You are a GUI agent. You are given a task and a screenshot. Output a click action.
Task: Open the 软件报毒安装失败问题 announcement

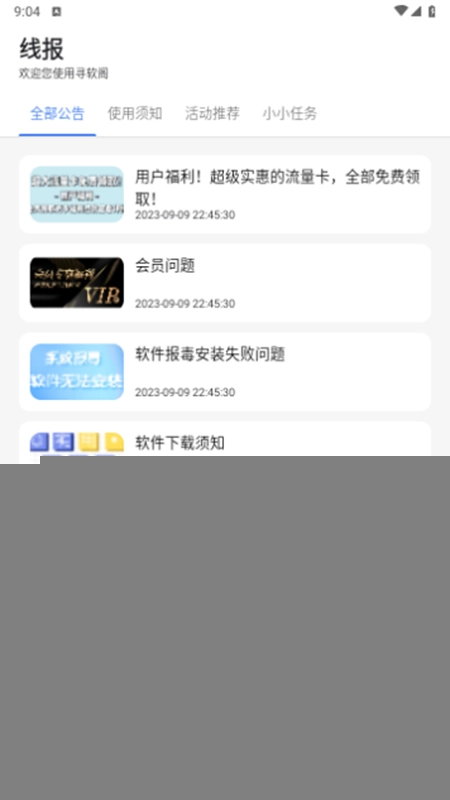pyautogui.click(x=225, y=372)
